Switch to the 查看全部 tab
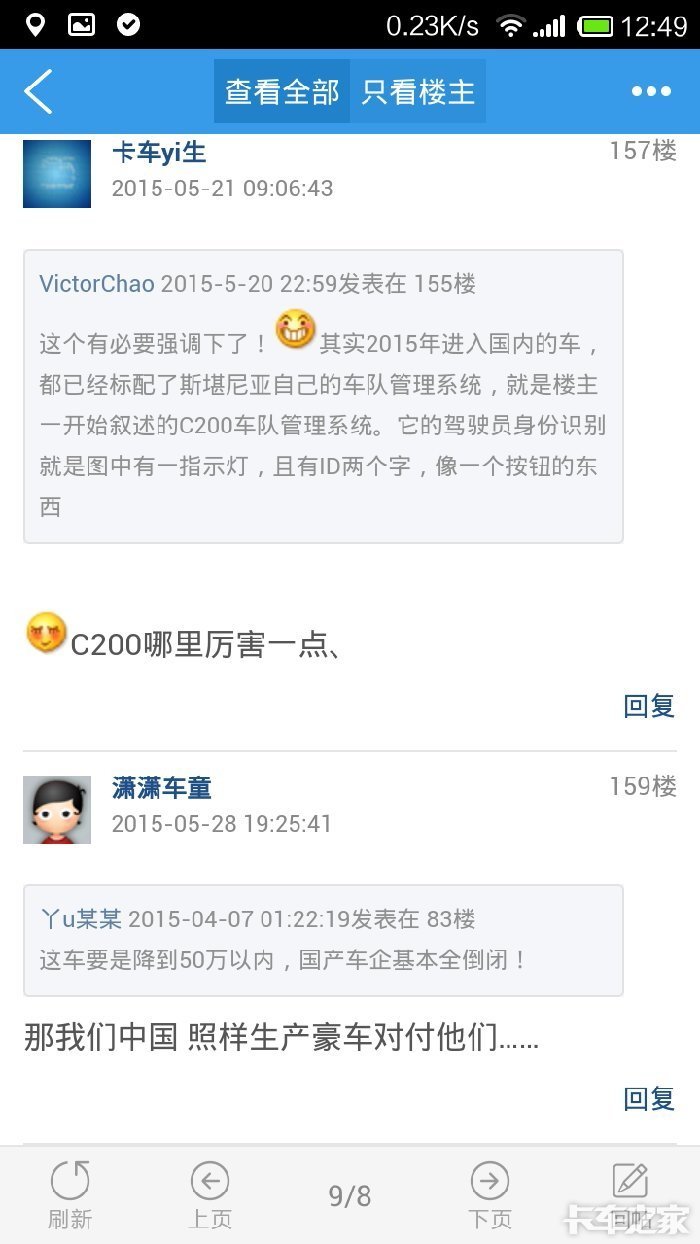 (x=282, y=92)
